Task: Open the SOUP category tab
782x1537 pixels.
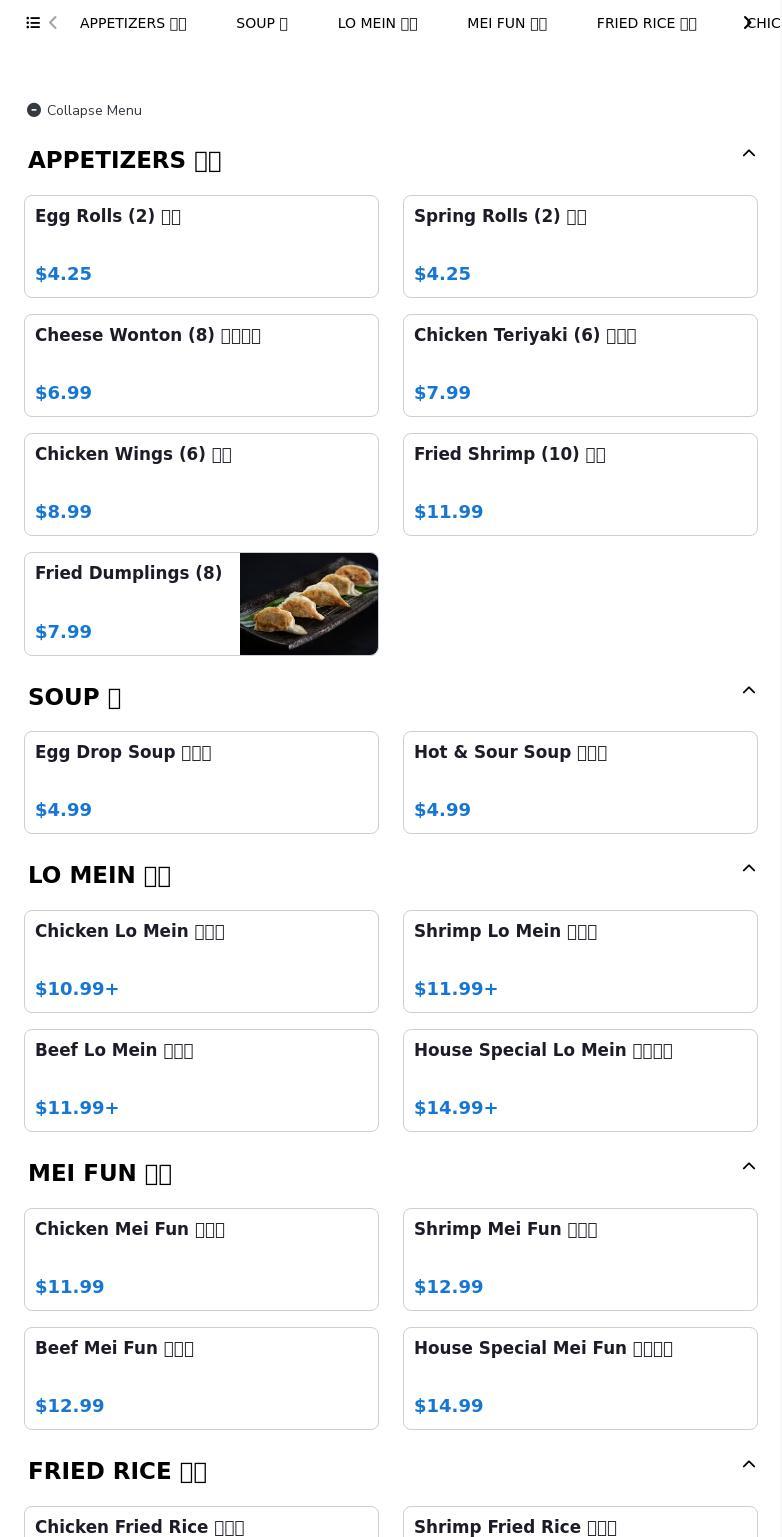Action: point(261,22)
